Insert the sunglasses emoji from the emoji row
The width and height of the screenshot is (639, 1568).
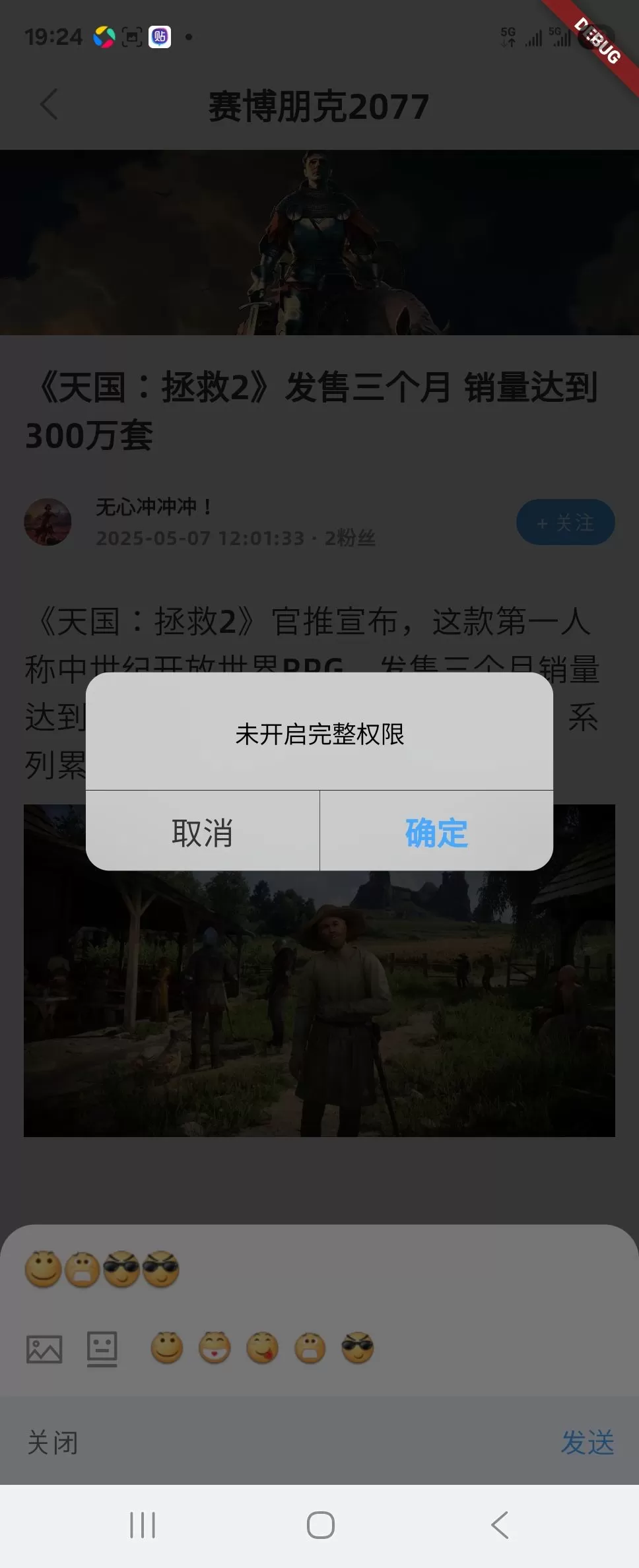click(357, 1348)
